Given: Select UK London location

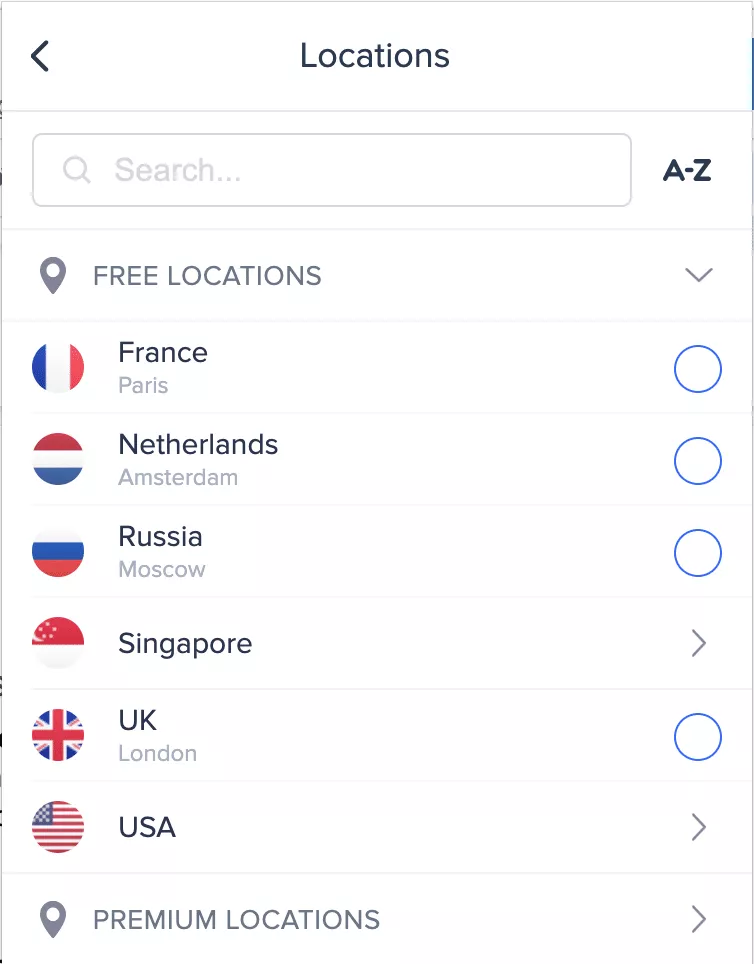Looking at the screenshot, I should 697,737.
